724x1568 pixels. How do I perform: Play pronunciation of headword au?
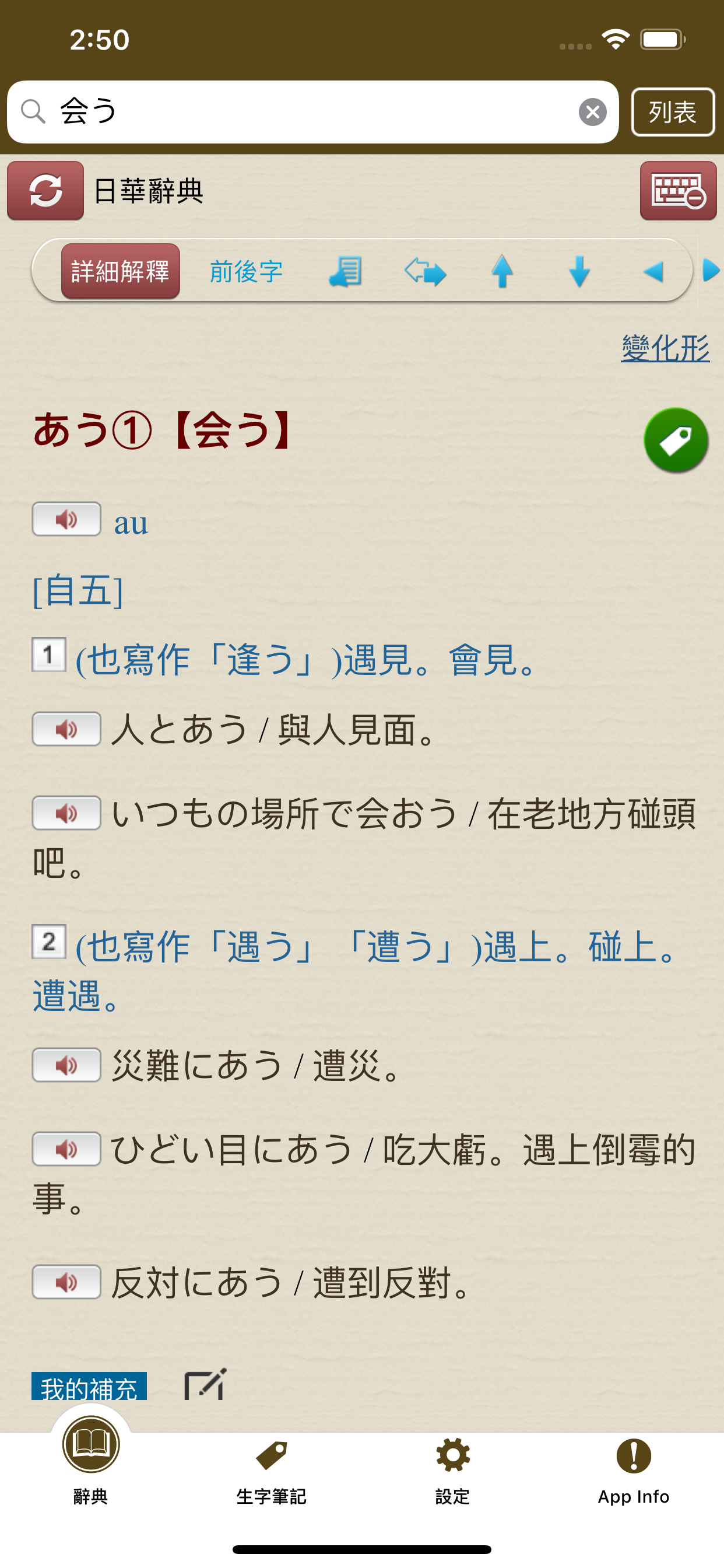[x=66, y=520]
